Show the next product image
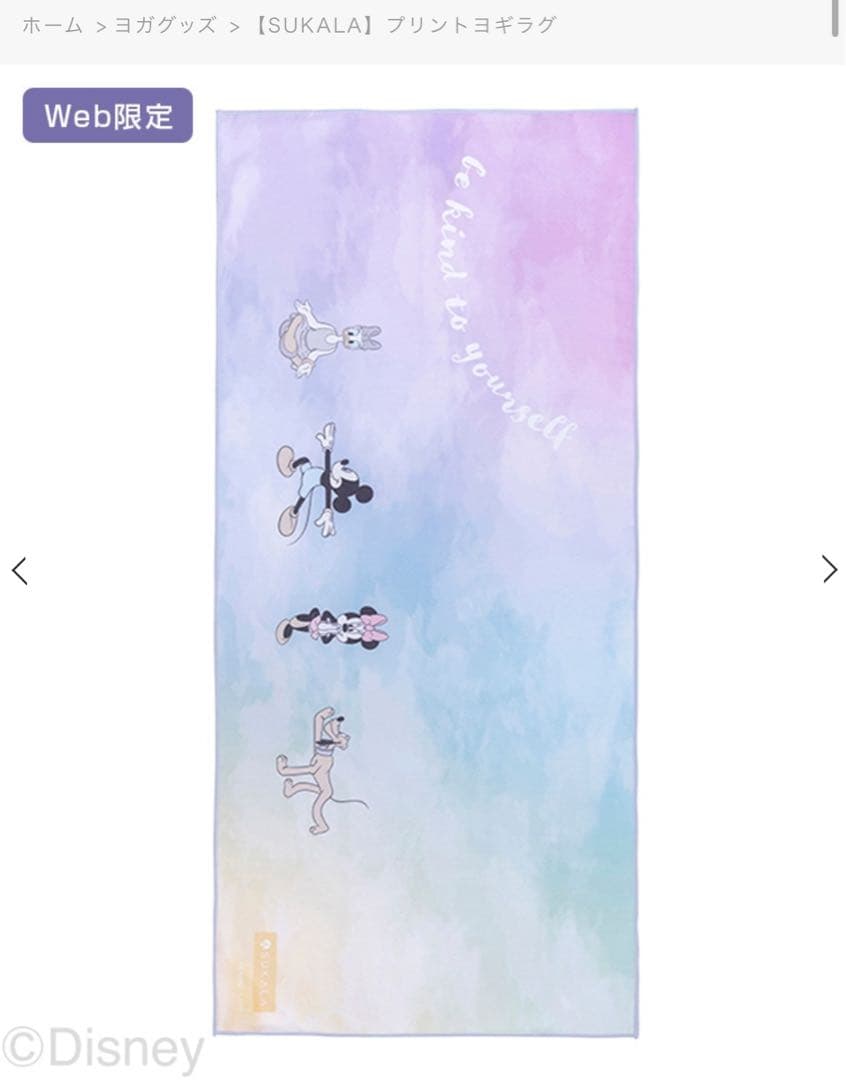 (x=829, y=569)
